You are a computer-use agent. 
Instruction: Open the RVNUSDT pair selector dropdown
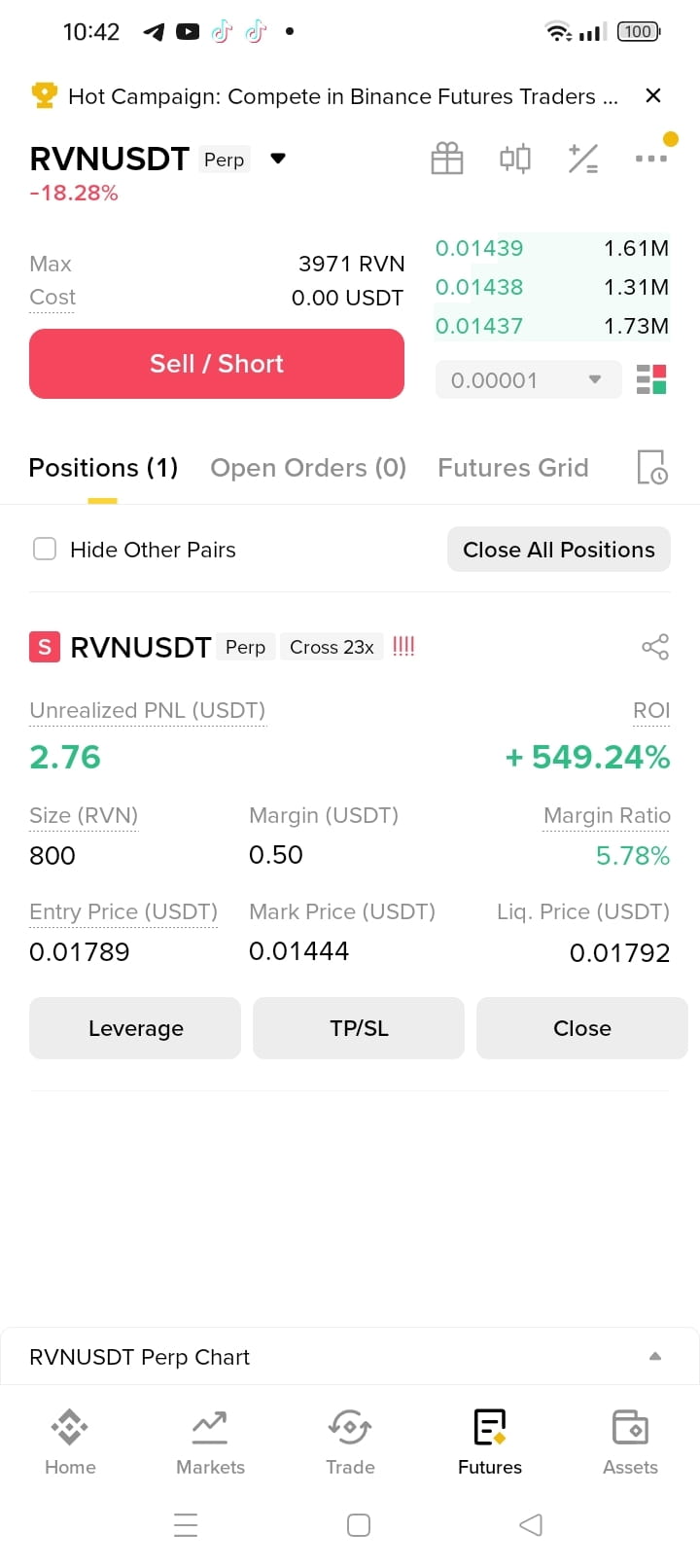278,159
